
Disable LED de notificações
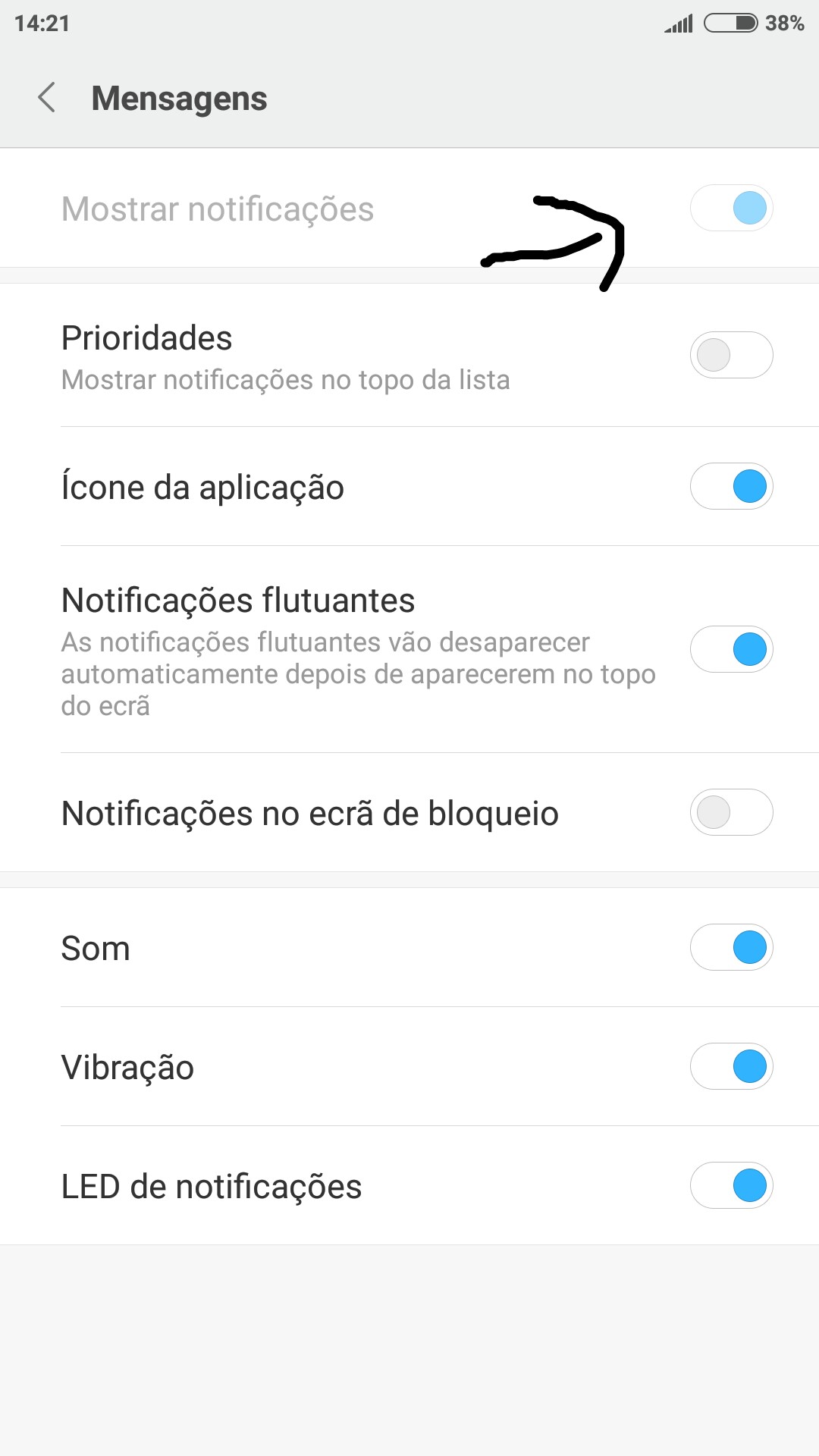(x=731, y=1185)
